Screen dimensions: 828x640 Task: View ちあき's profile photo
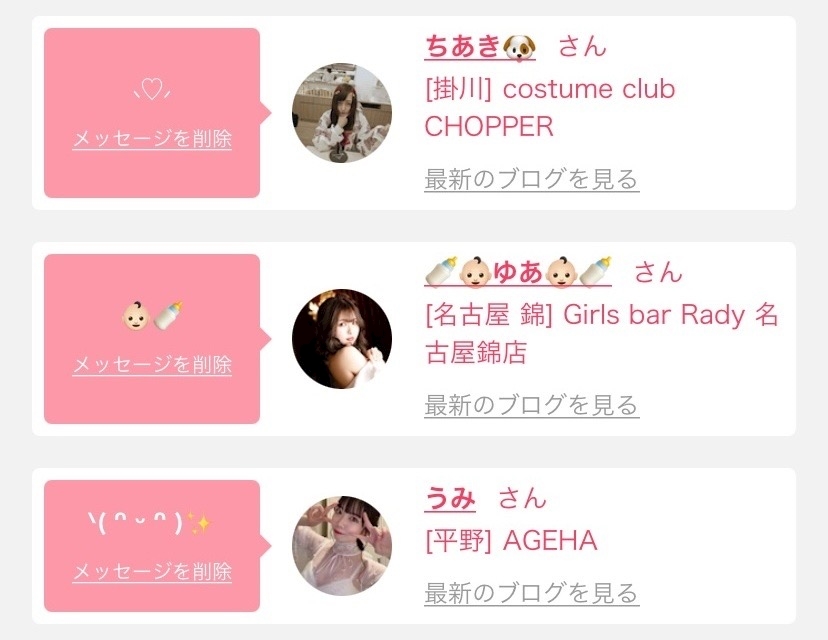click(341, 113)
